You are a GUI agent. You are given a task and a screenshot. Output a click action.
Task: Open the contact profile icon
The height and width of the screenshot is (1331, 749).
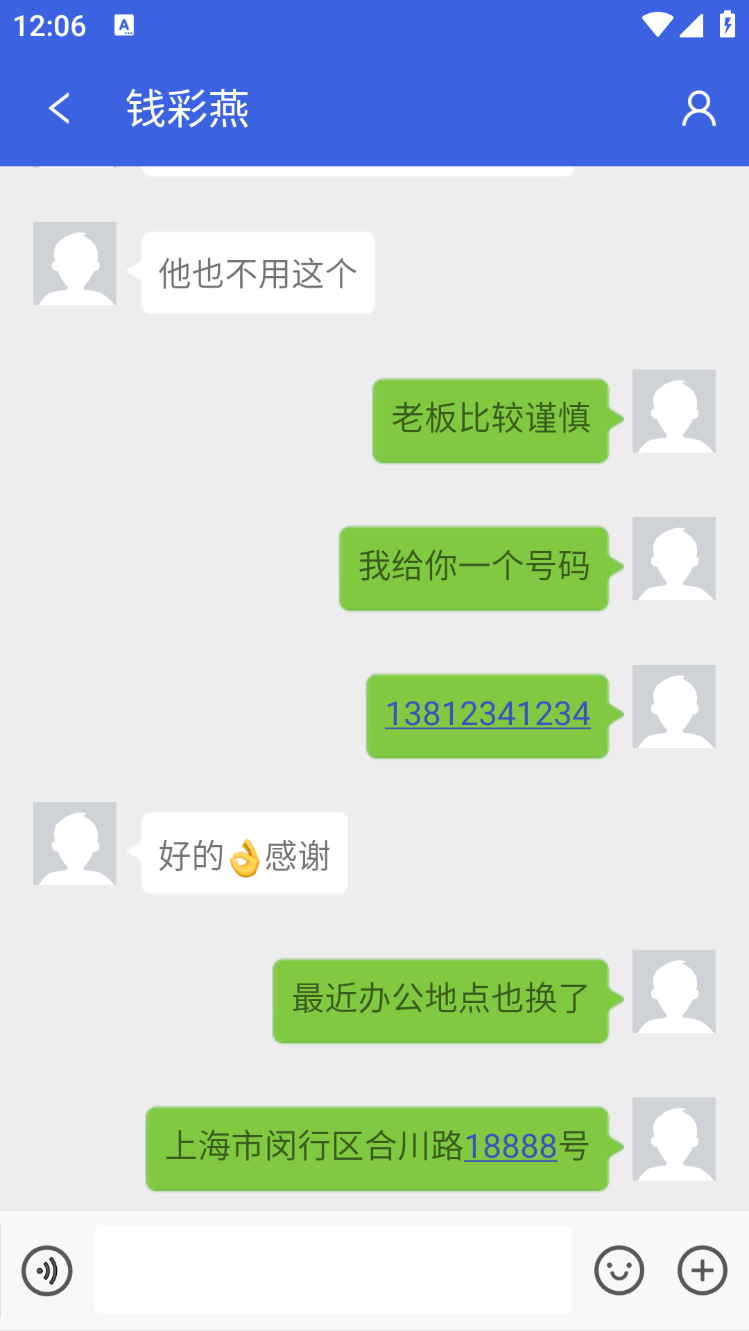tap(698, 108)
